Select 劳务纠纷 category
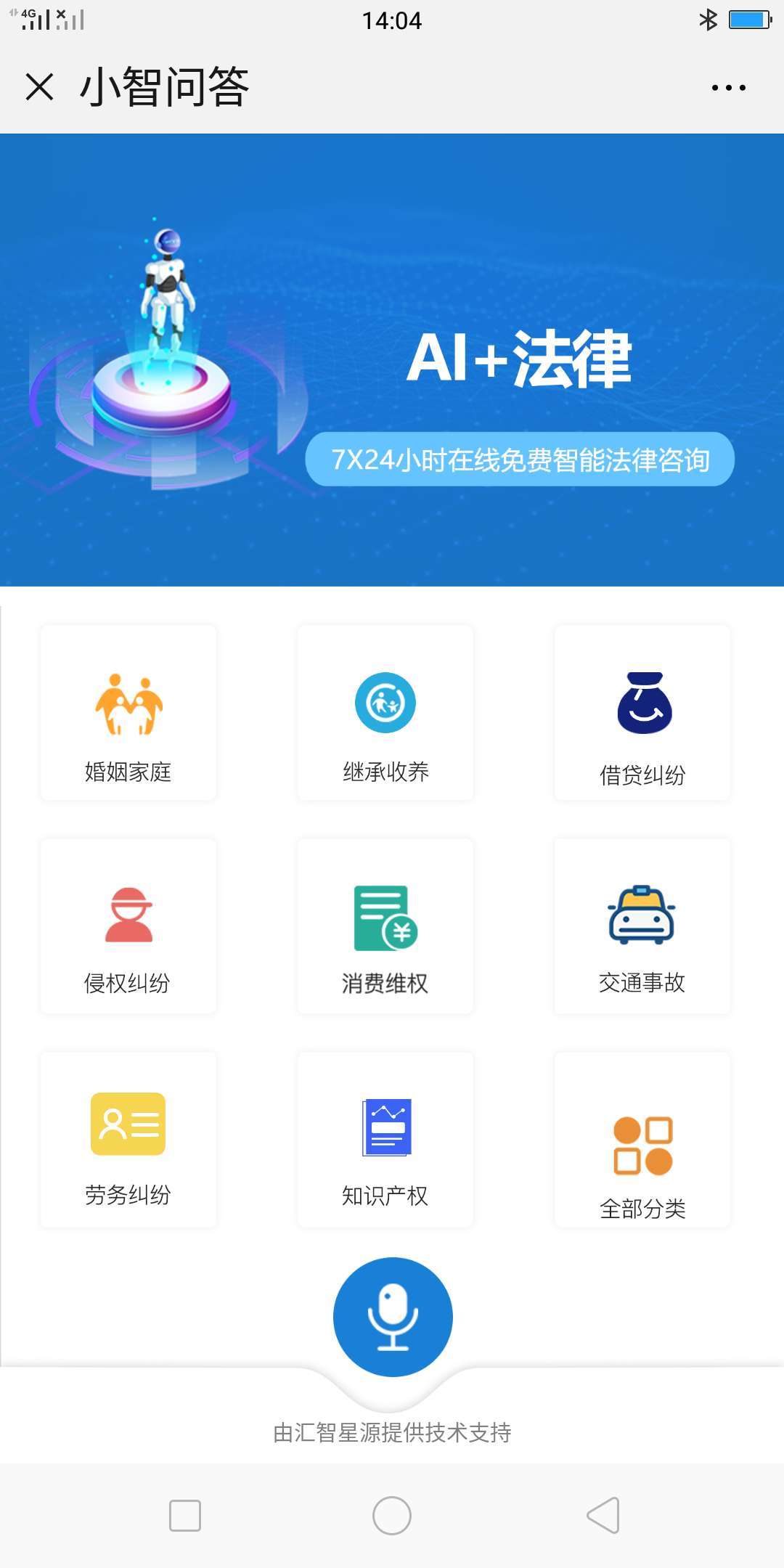784x1568 pixels. [x=128, y=1140]
